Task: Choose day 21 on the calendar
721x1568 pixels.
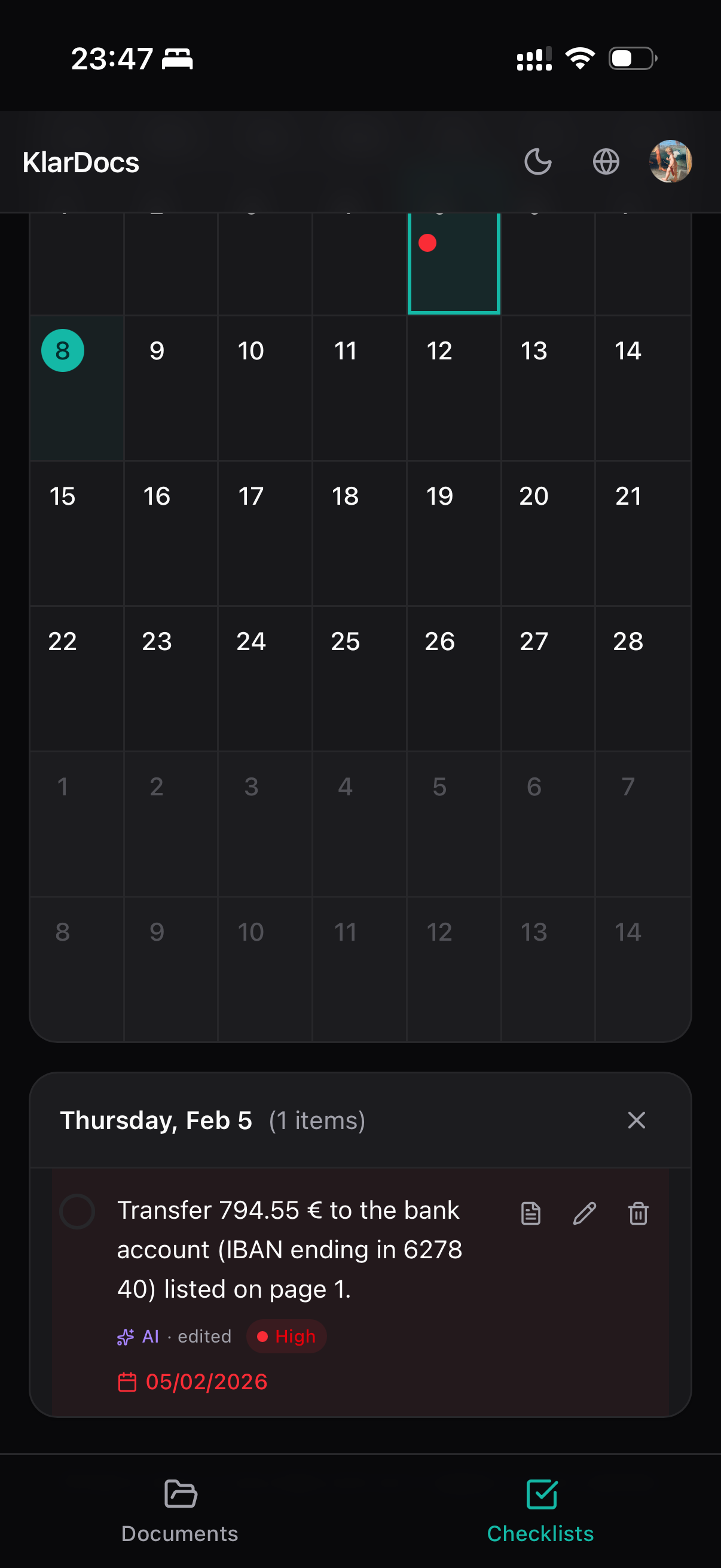Action: [x=643, y=533]
